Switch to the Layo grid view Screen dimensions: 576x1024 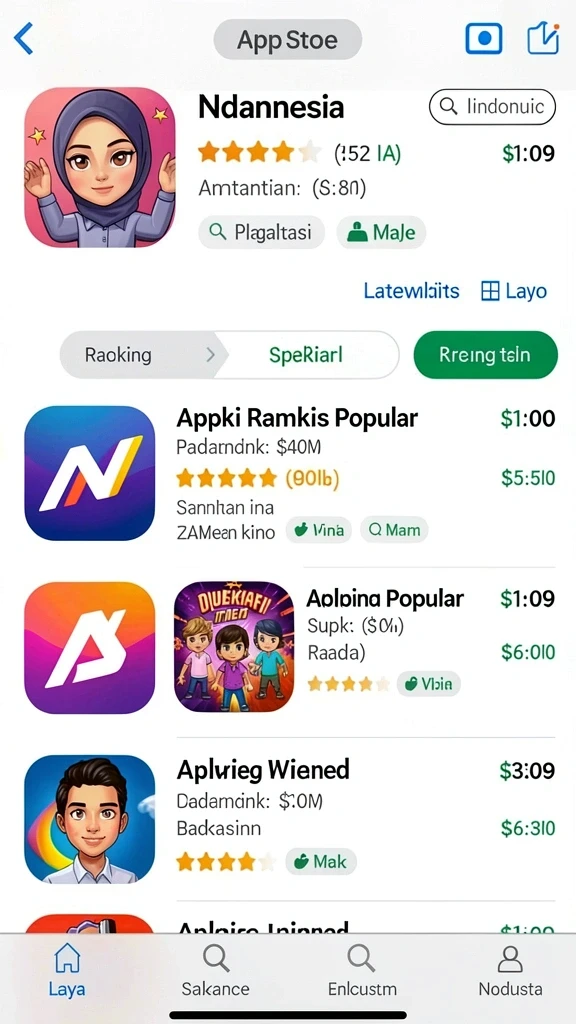(513, 291)
